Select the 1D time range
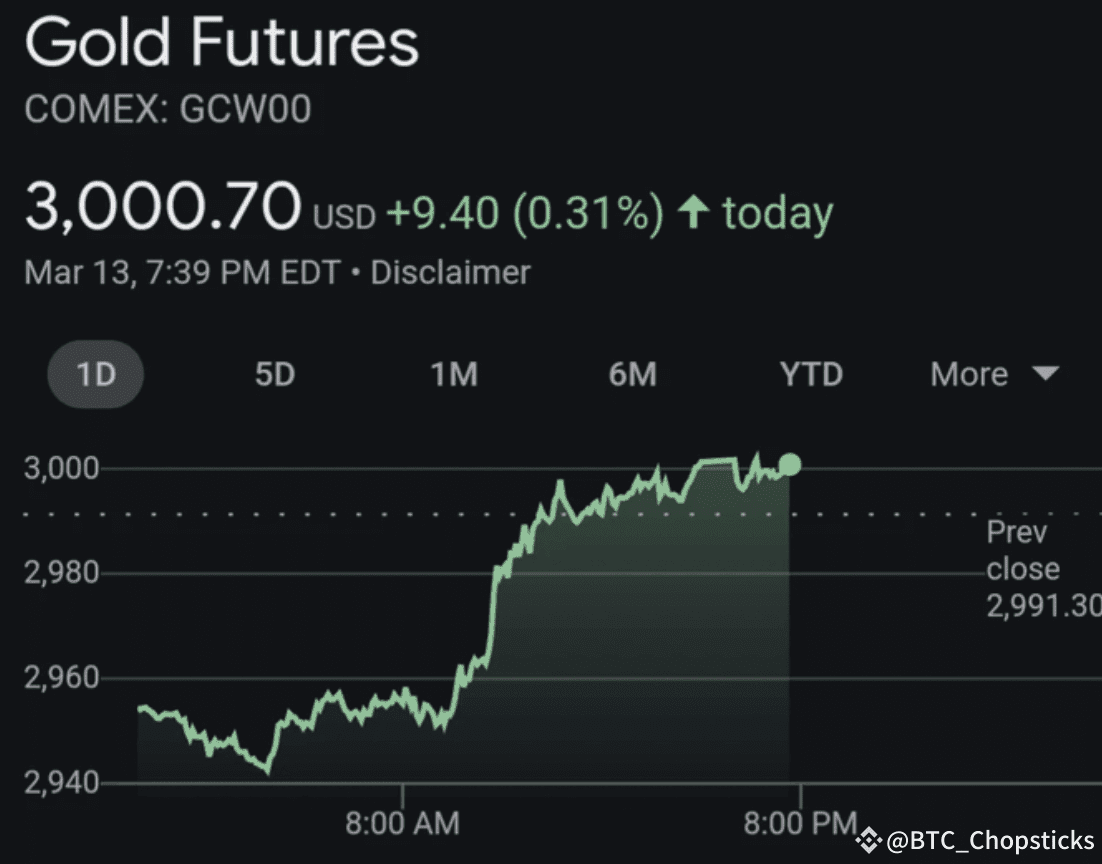Screen dimensions: 1102x864 coord(96,375)
